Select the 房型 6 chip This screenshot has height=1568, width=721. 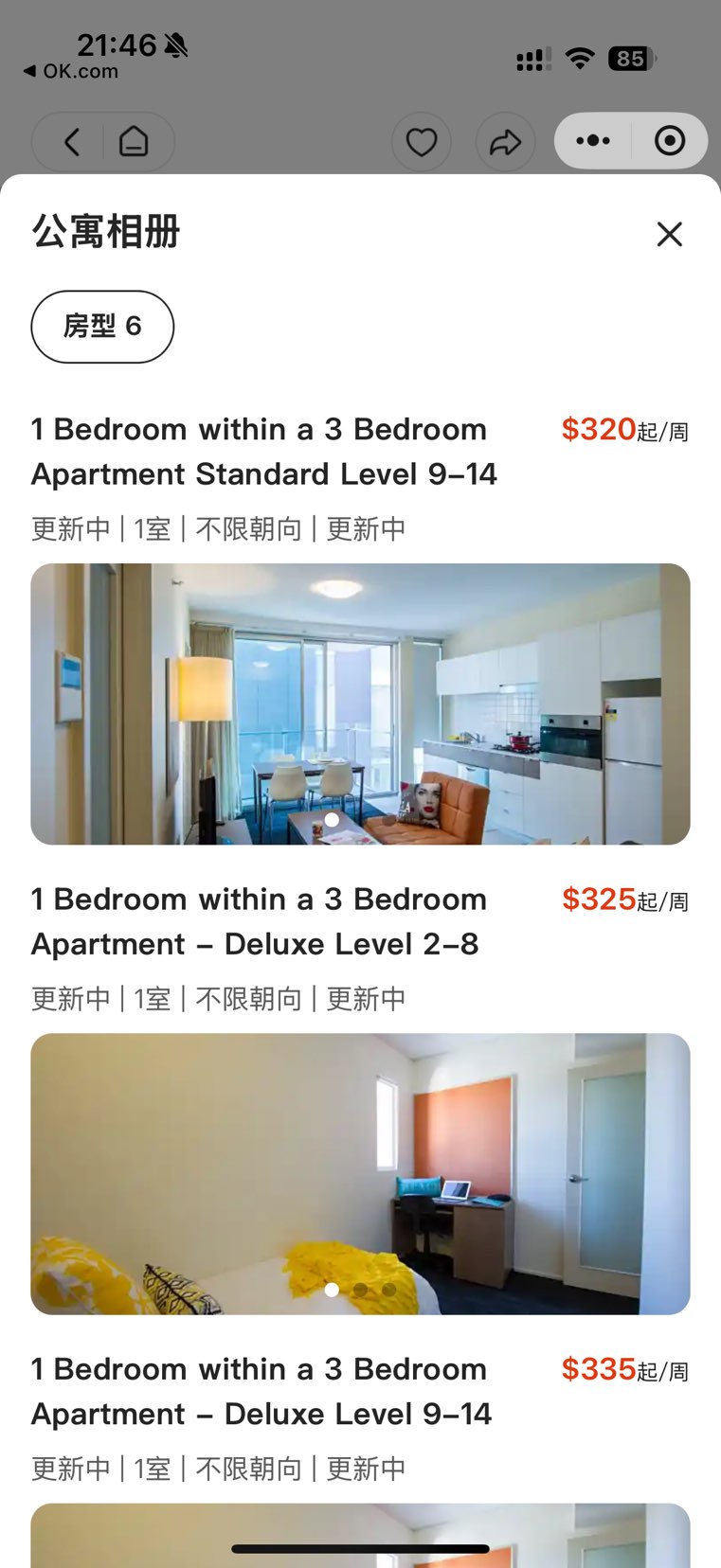[x=102, y=327]
